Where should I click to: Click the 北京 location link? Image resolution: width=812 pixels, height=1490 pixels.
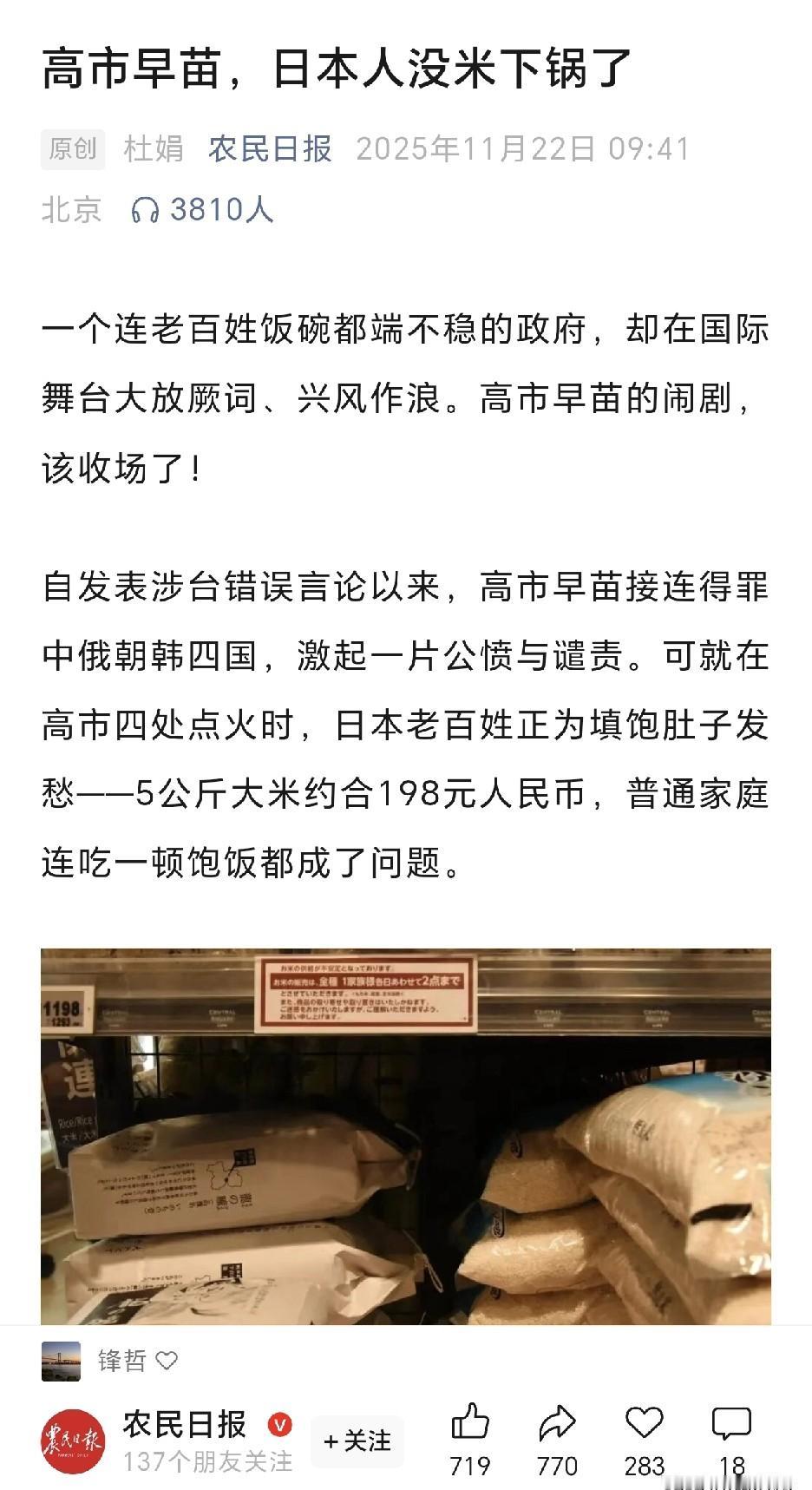coord(71,209)
